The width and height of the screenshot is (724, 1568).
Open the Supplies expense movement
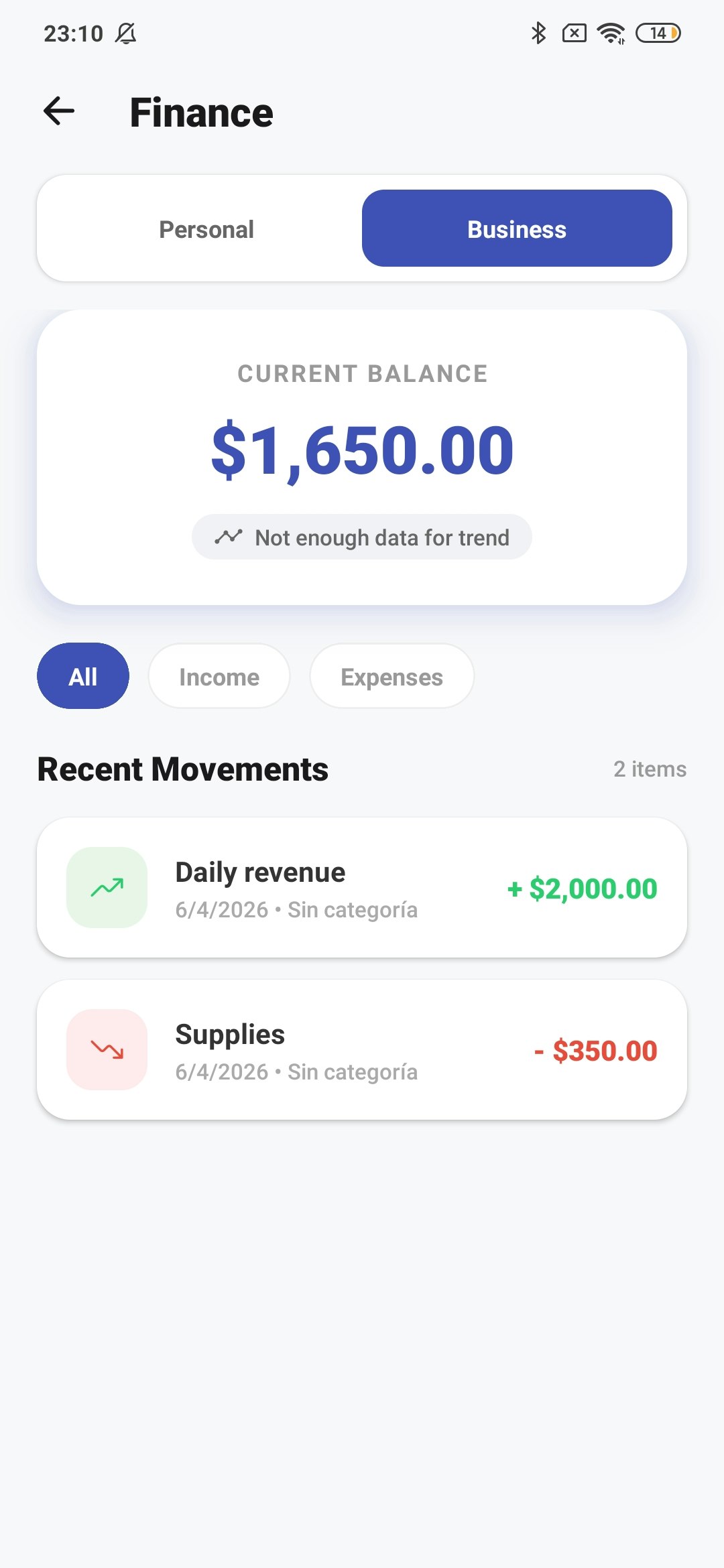click(x=362, y=1050)
